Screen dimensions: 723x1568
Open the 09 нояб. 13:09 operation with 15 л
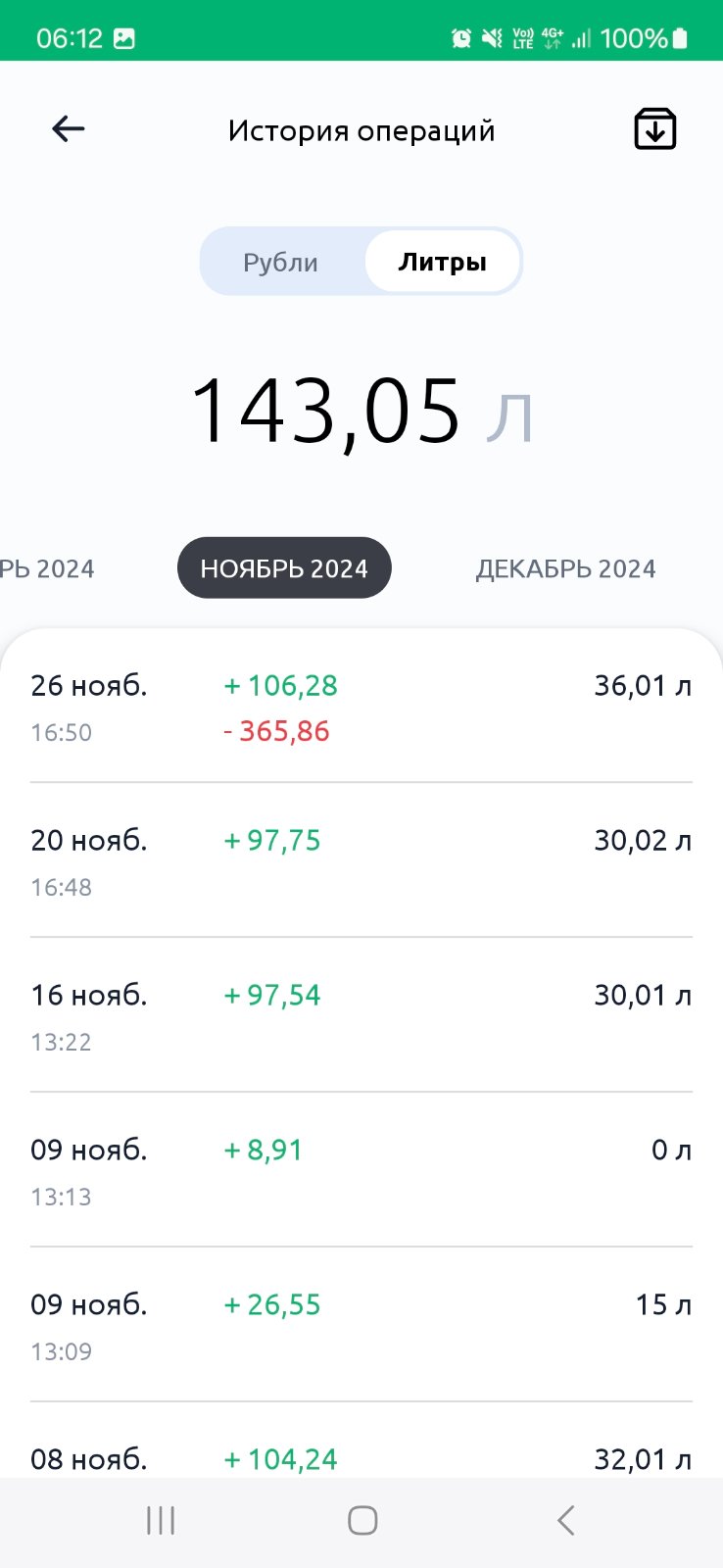pyautogui.click(x=361, y=1326)
